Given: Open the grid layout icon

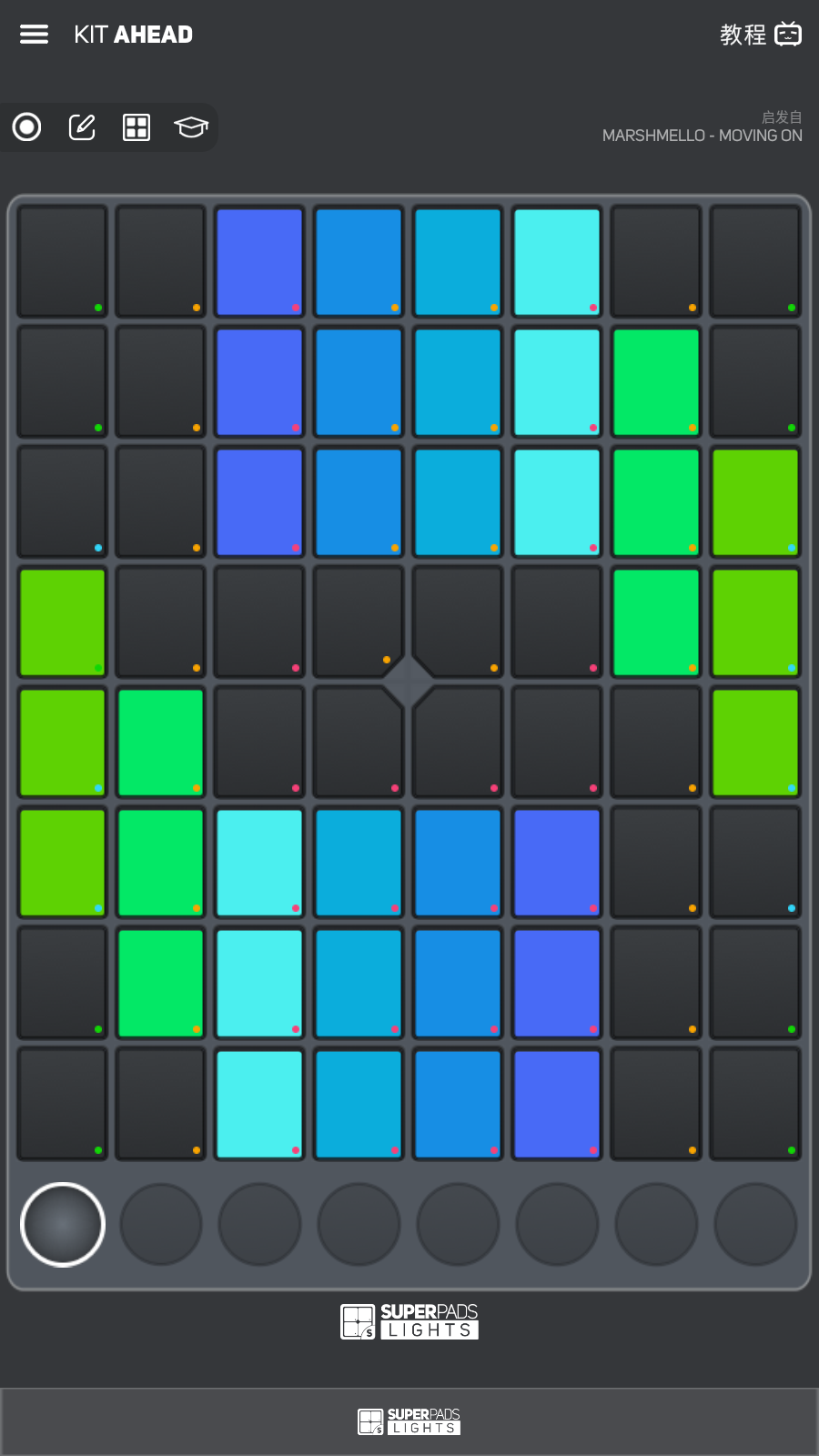Looking at the screenshot, I should pos(136,127).
